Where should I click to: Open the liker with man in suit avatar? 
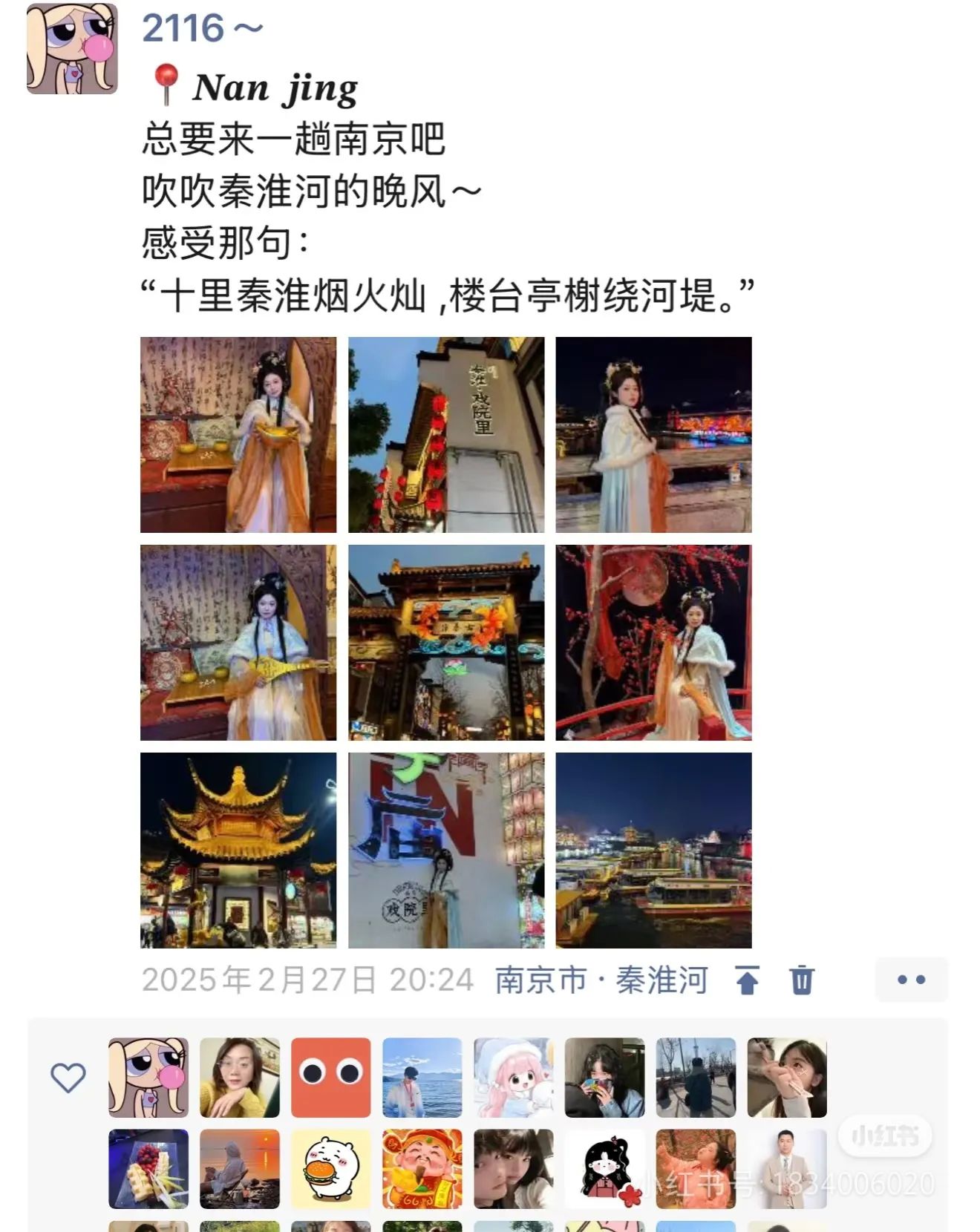pyautogui.click(x=787, y=1169)
